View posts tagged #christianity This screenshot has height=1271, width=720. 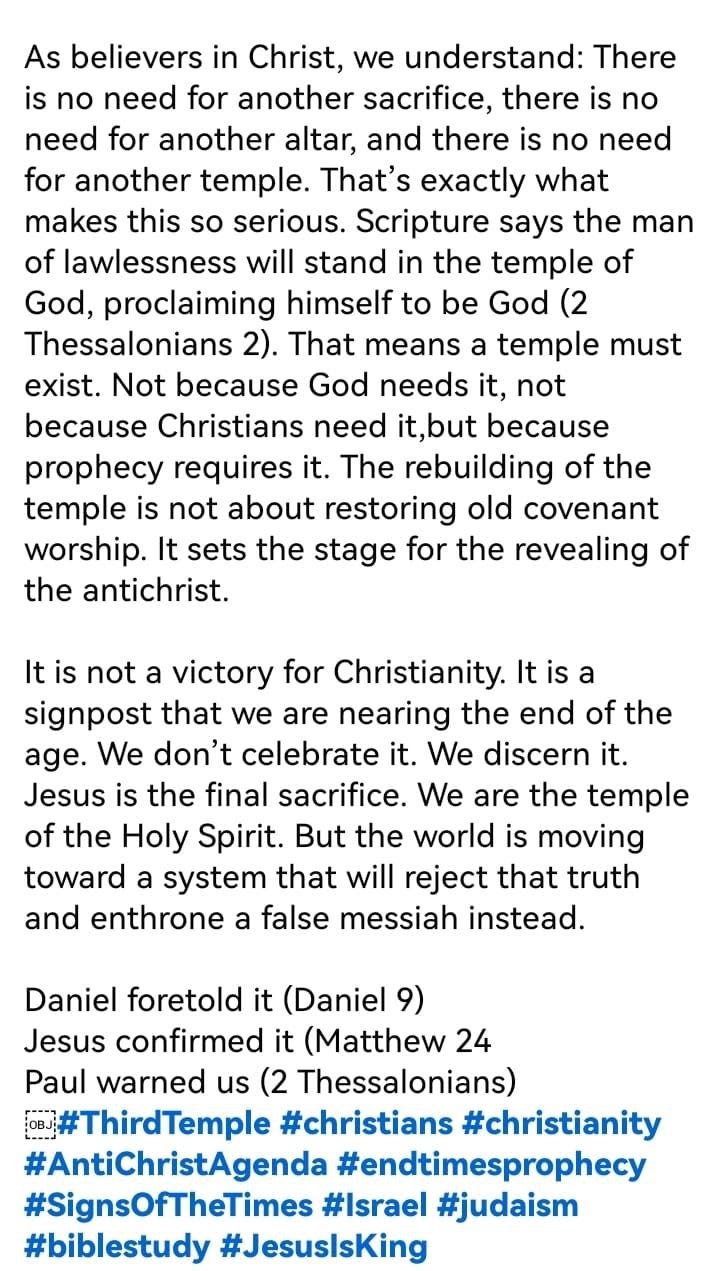(562, 1124)
